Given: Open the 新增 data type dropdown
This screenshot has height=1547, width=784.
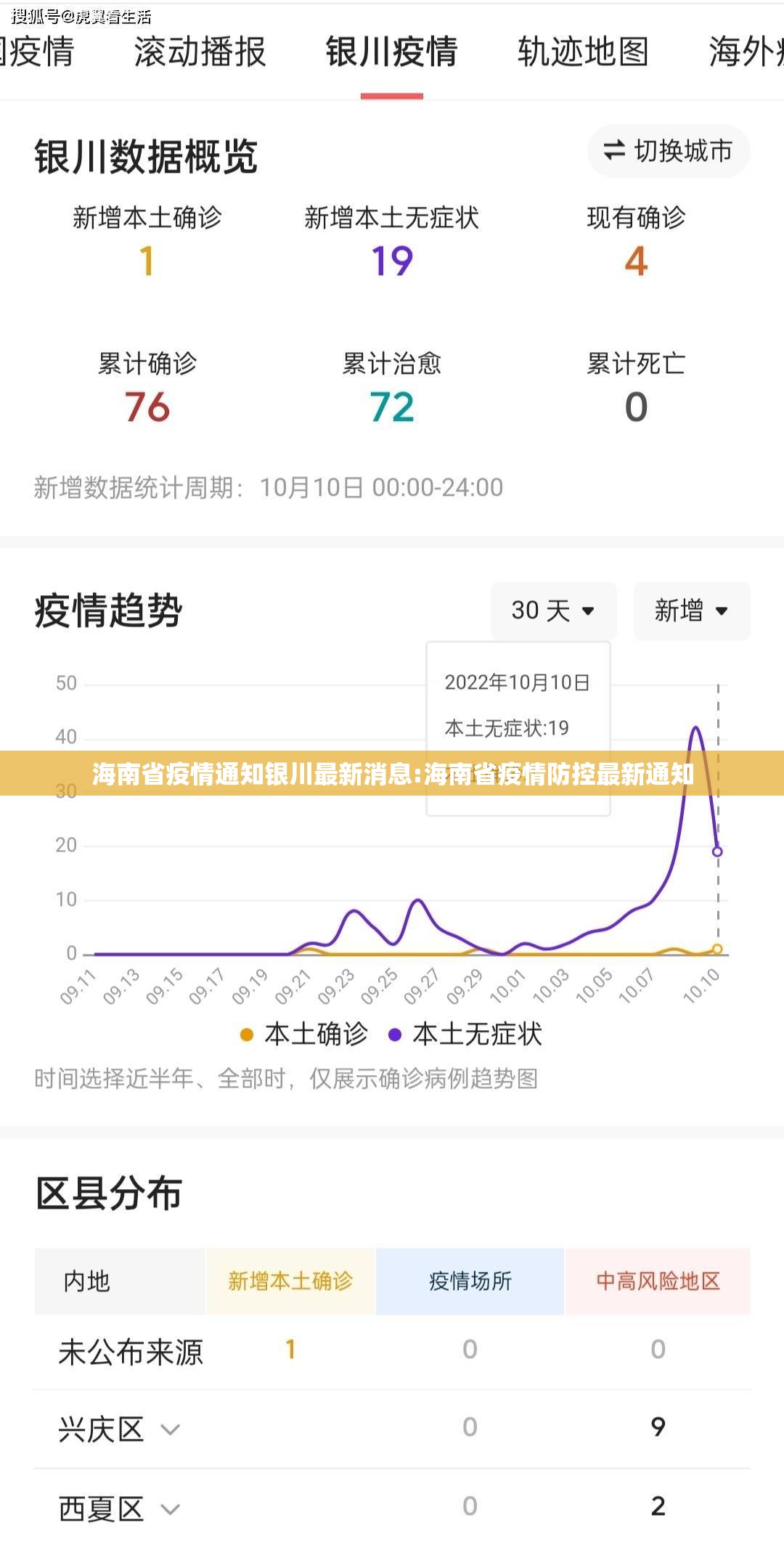Looking at the screenshot, I should click(x=691, y=611).
